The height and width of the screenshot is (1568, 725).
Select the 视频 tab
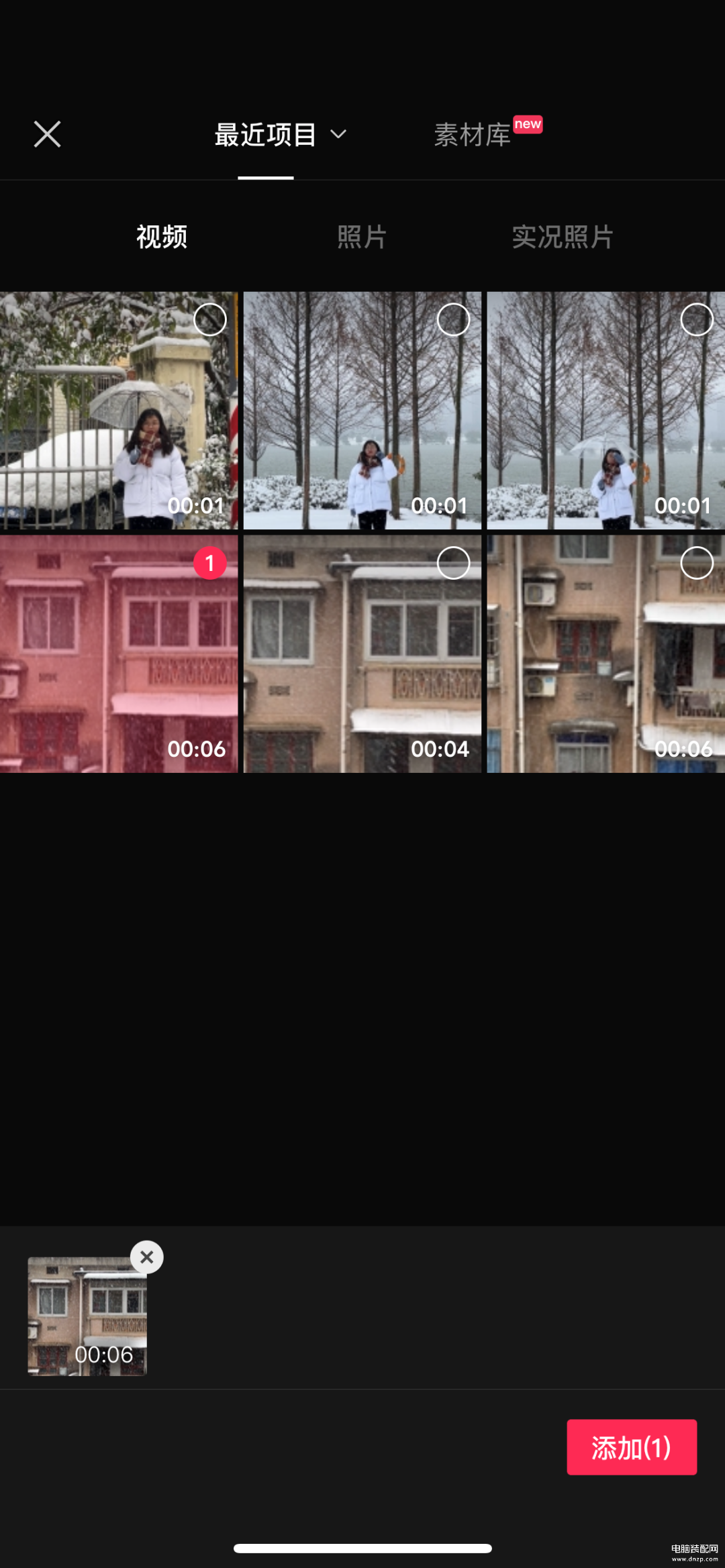click(x=162, y=237)
